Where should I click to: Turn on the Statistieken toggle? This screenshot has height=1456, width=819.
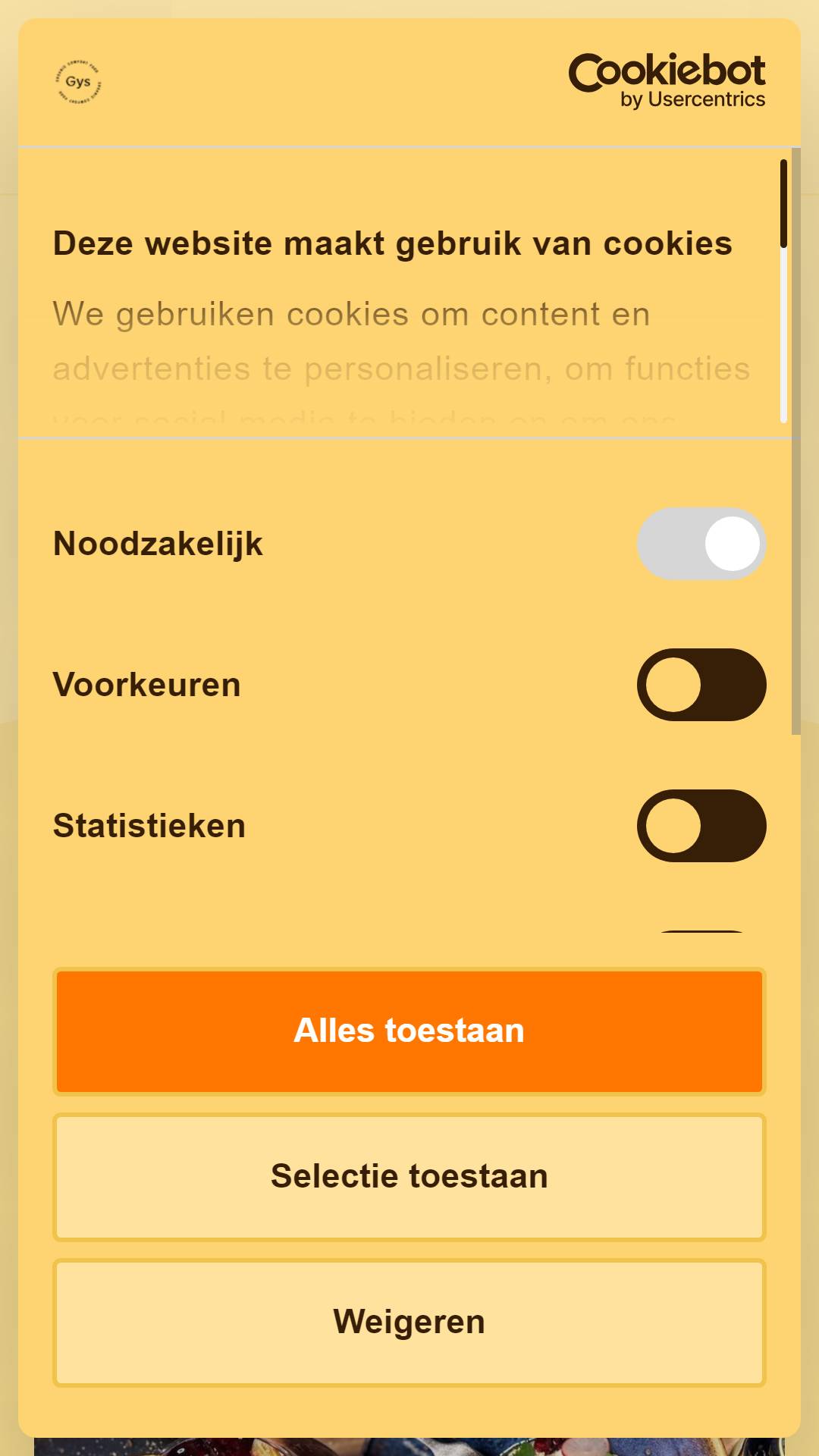[701, 826]
